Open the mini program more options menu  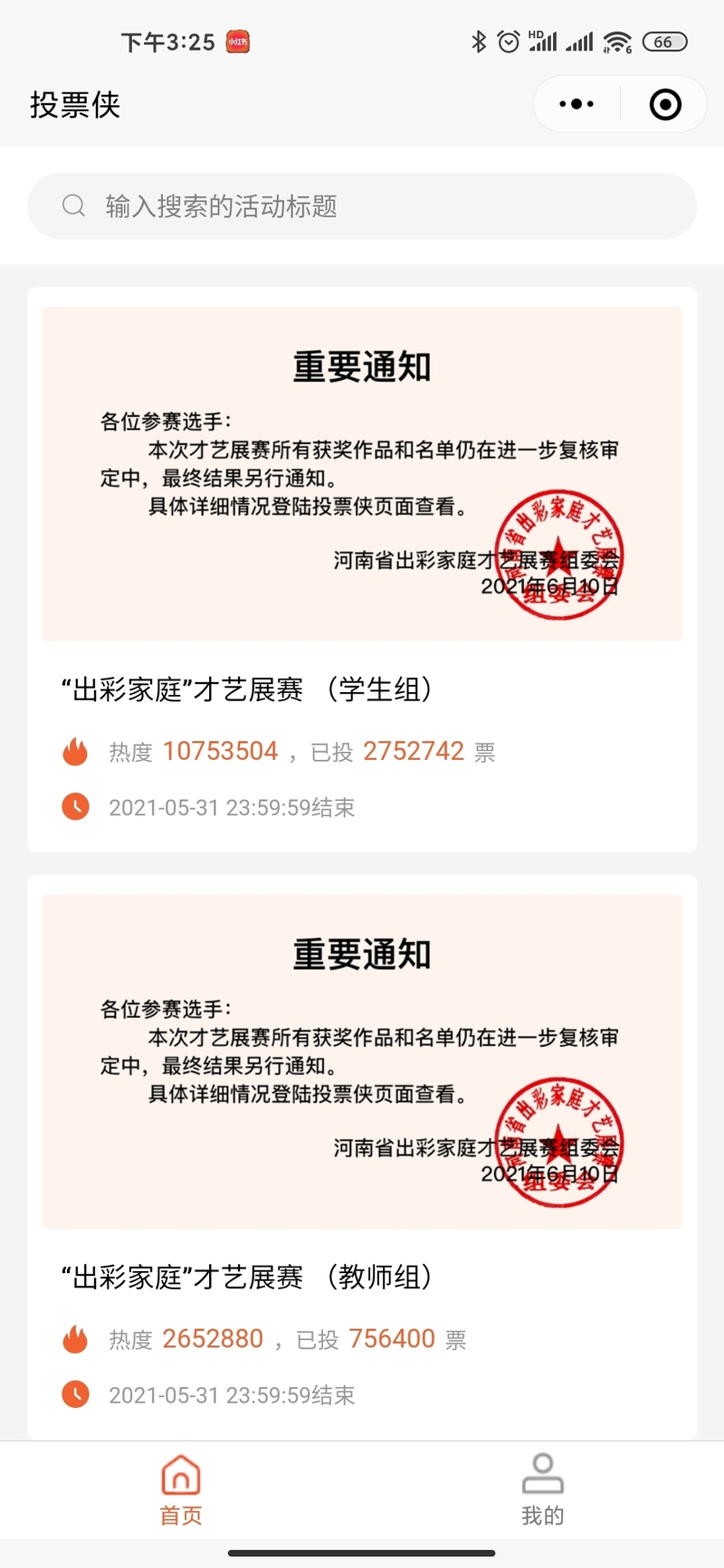(576, 104)
